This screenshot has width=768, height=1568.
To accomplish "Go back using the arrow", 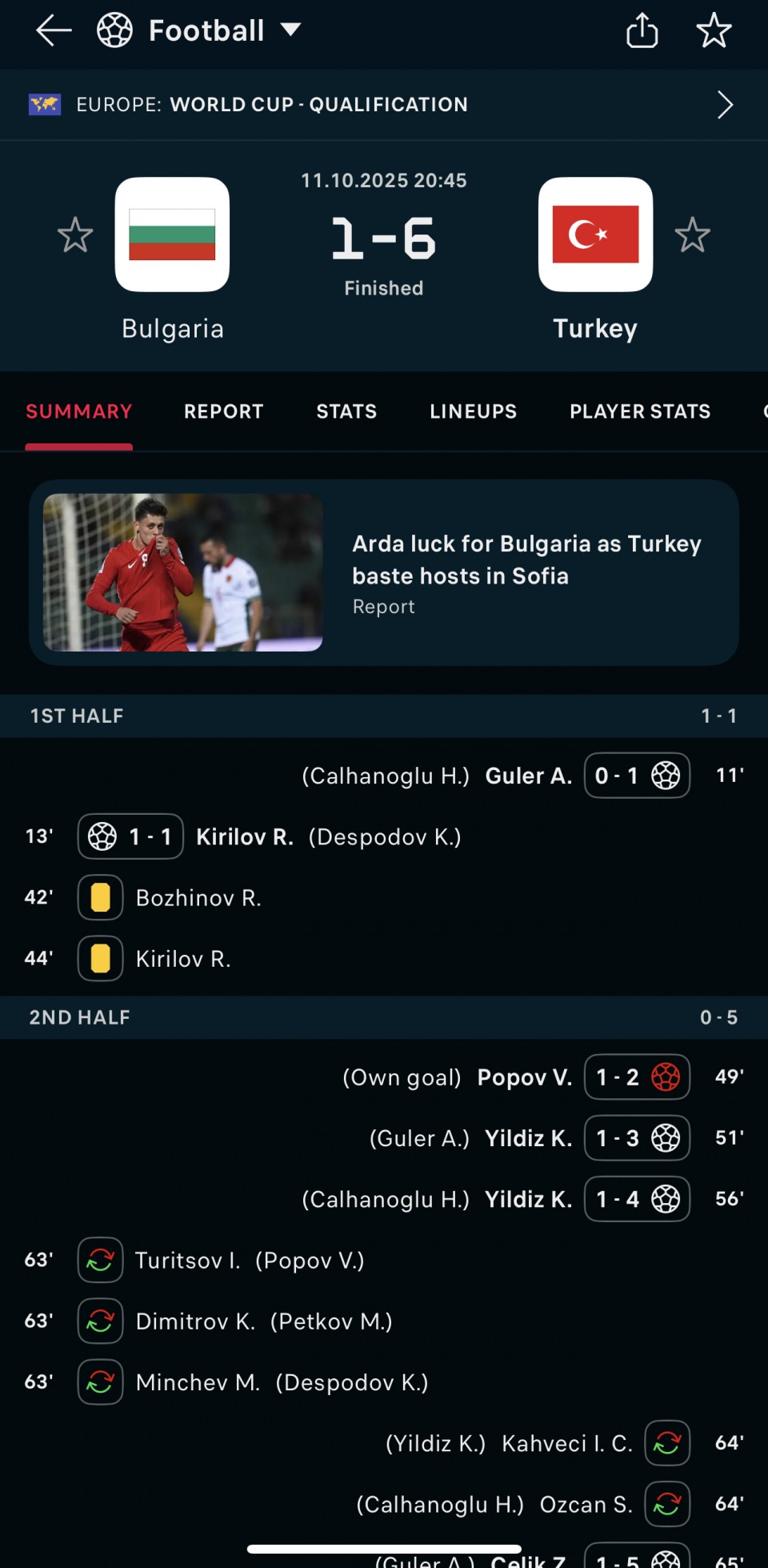I will (54, 31).
